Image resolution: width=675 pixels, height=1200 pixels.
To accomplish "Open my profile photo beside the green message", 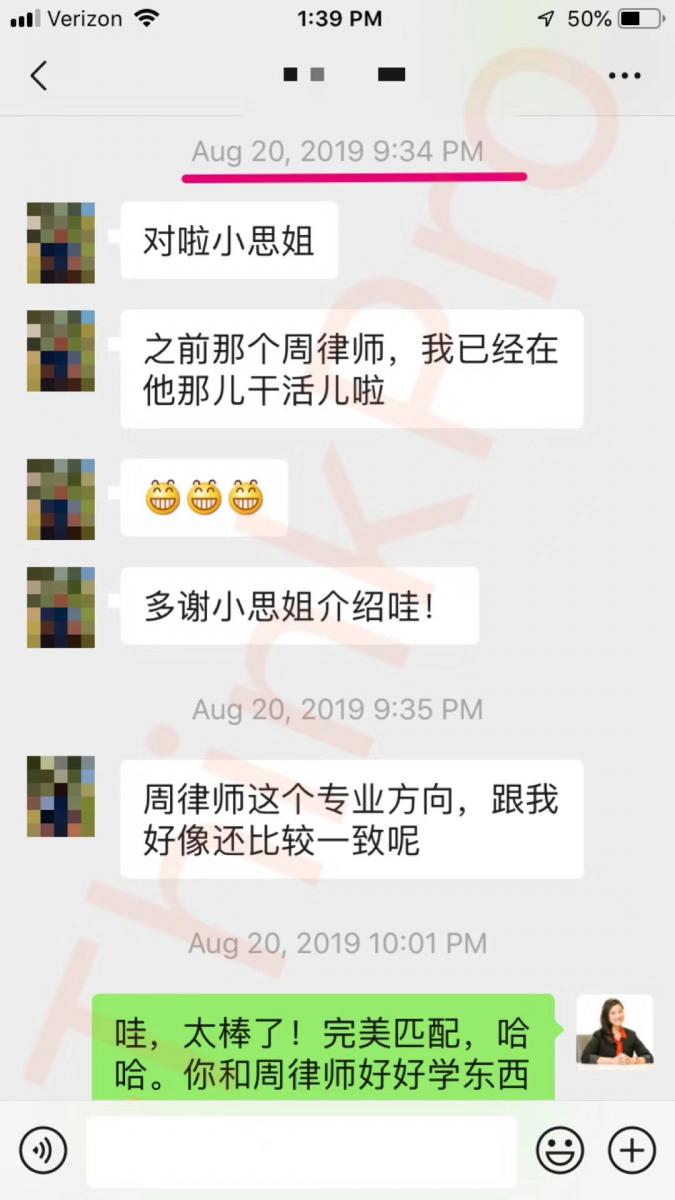I will click(x=615, y=1030).
